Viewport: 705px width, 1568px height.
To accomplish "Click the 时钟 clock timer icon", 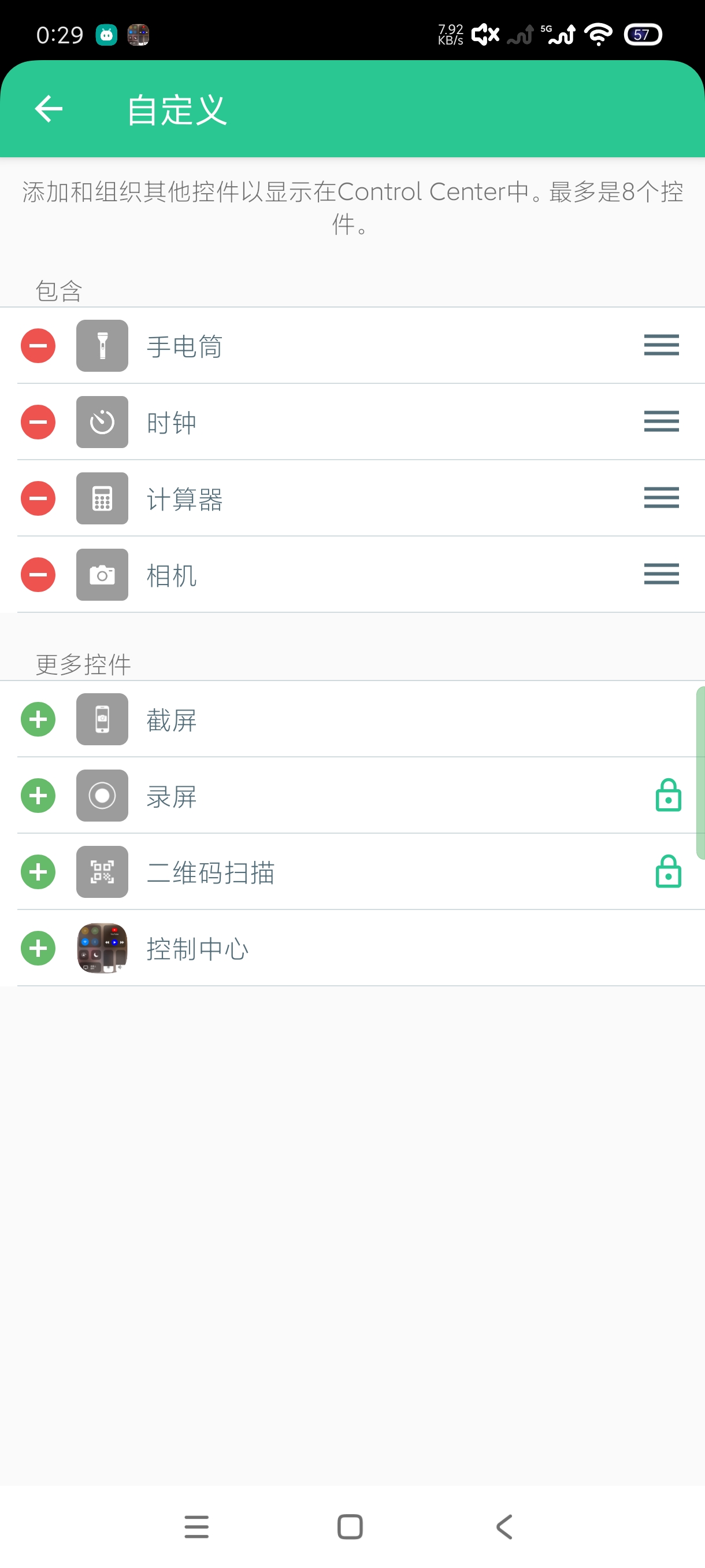I will [x=101, y=422].
